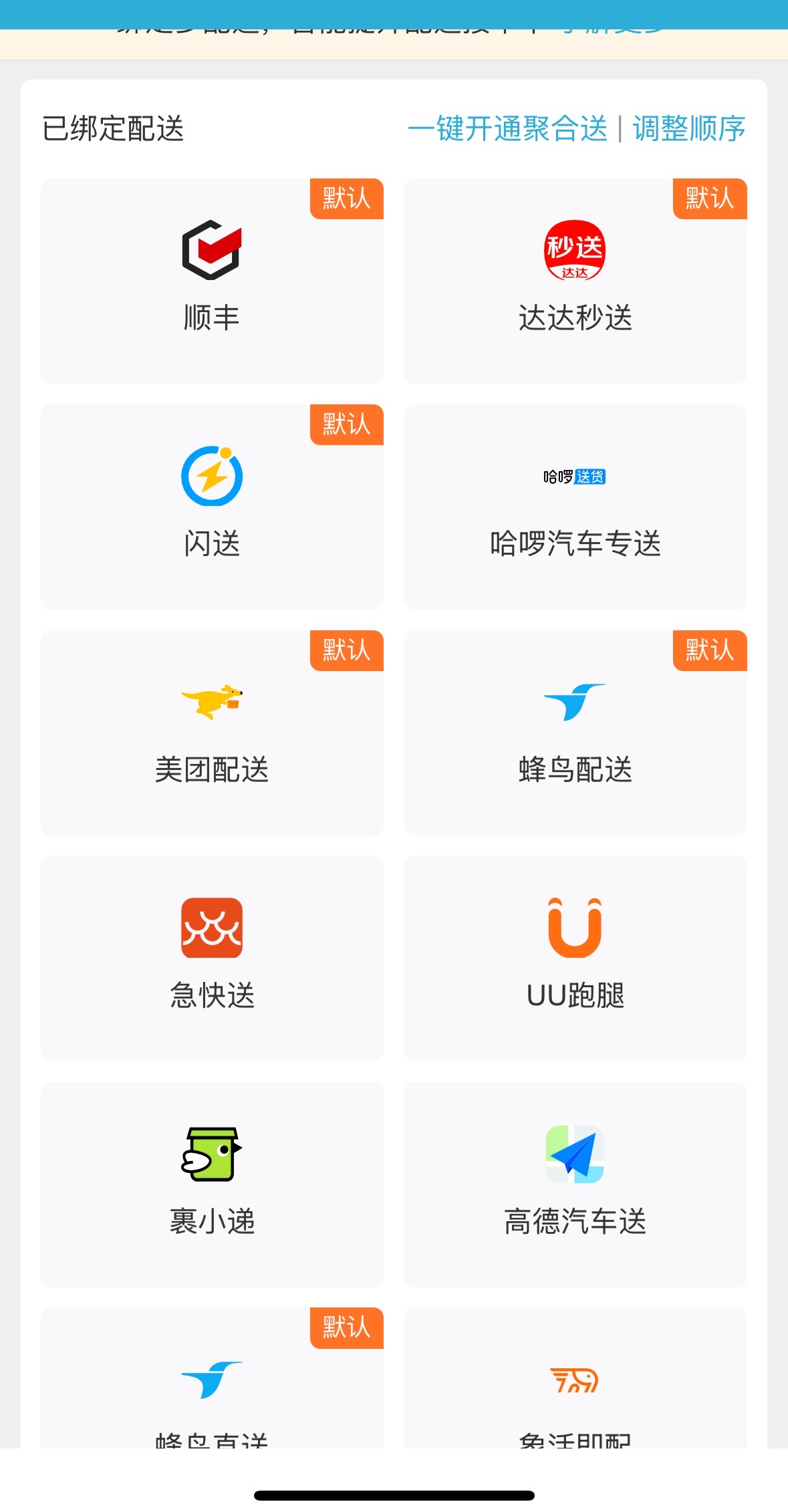Image resolution: width=788 pixels, height=1512 pixels.
Task: Select the 高德汽车送 card
Action: 575,1184
